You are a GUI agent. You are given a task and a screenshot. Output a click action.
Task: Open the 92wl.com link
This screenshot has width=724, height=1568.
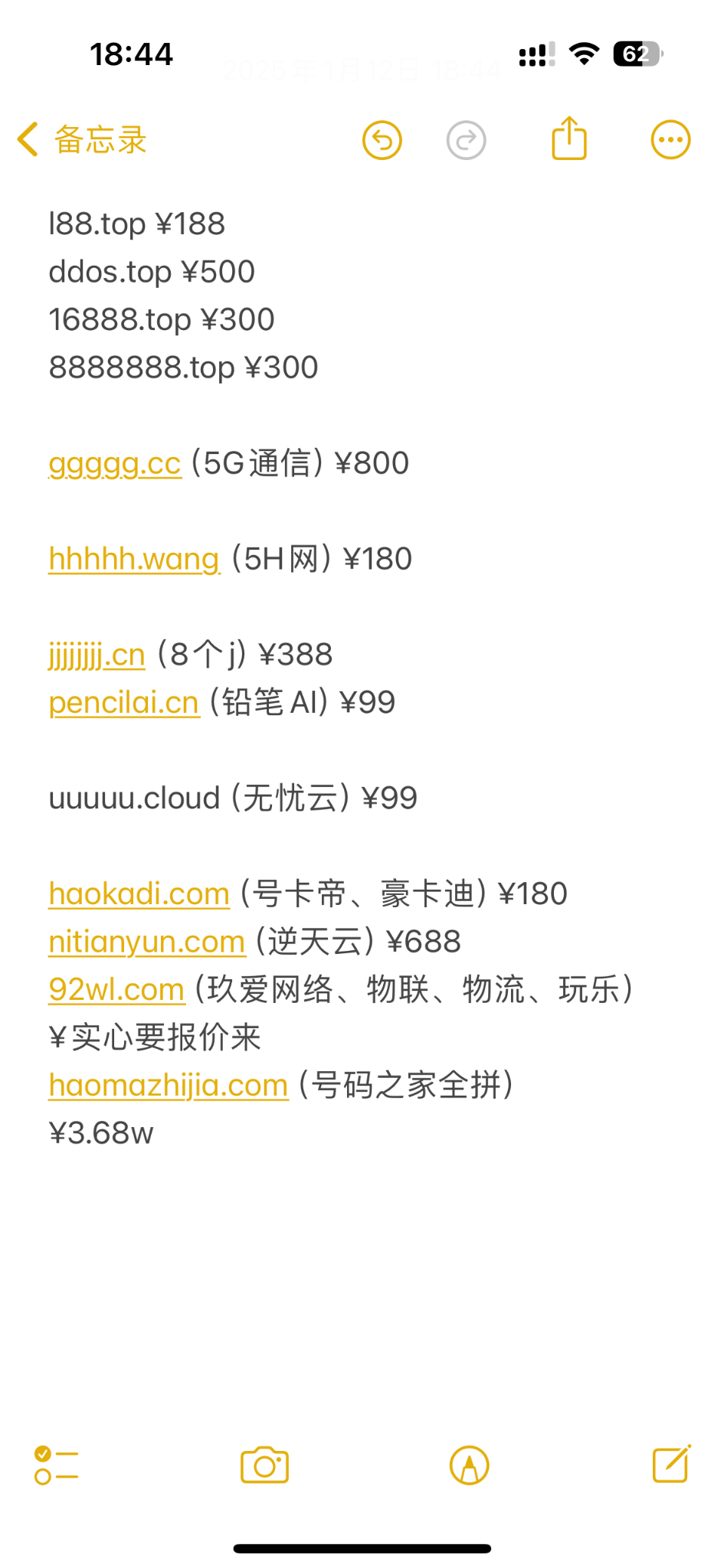116,990
